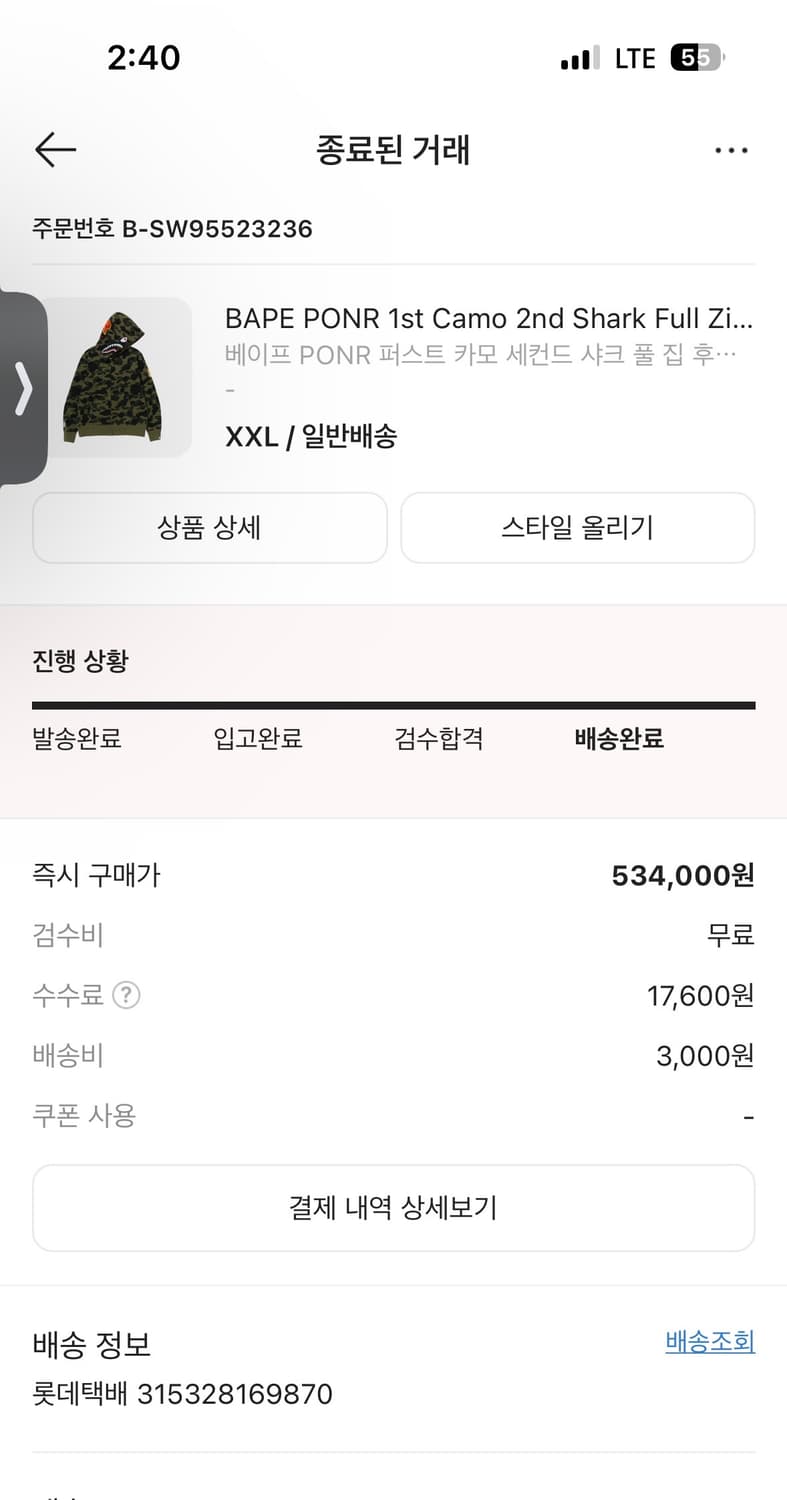The height and width of the screenshot is (1500, 787).
Task: Tap the truncated product title to expand
Action: [x=490, y=318]
